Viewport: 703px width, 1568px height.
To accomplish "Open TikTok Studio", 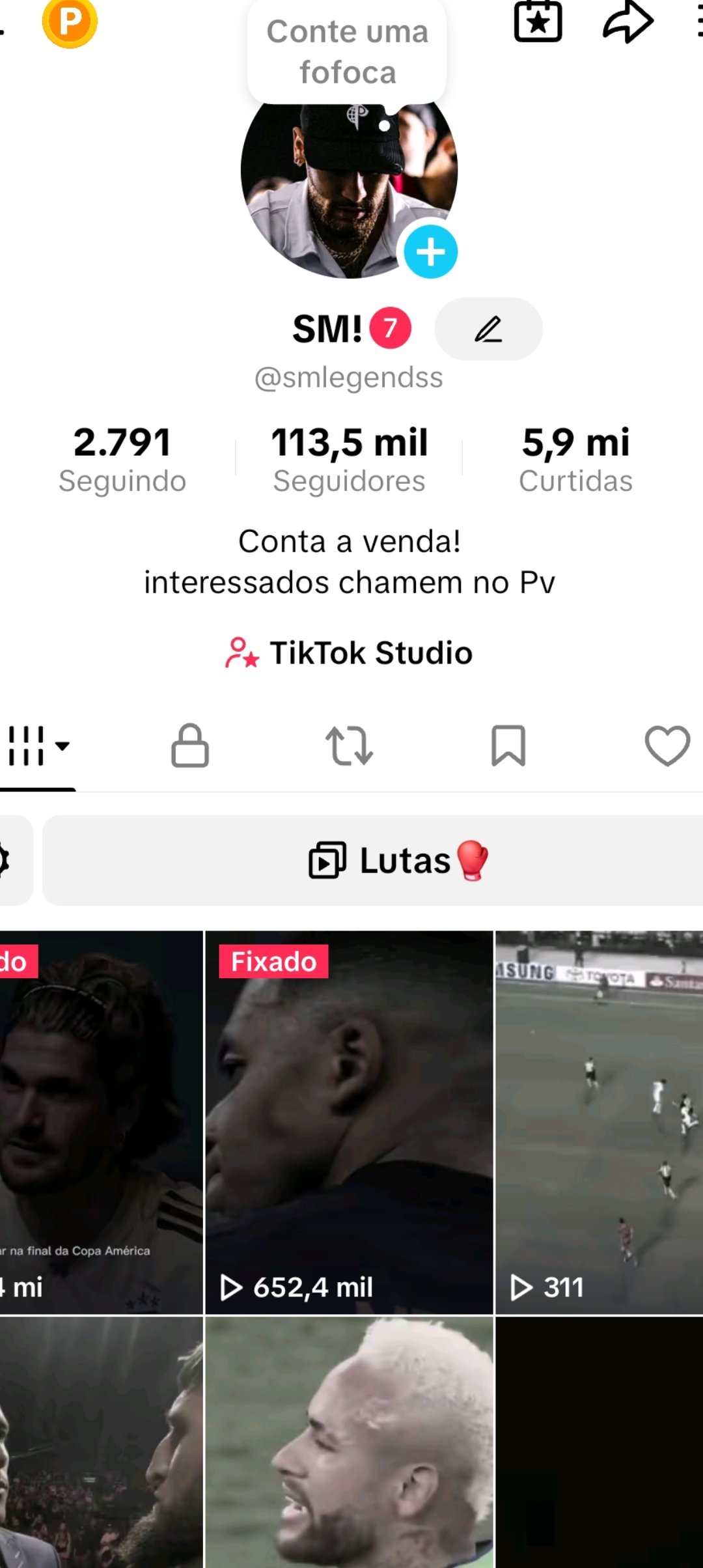I will click(349, 652).
